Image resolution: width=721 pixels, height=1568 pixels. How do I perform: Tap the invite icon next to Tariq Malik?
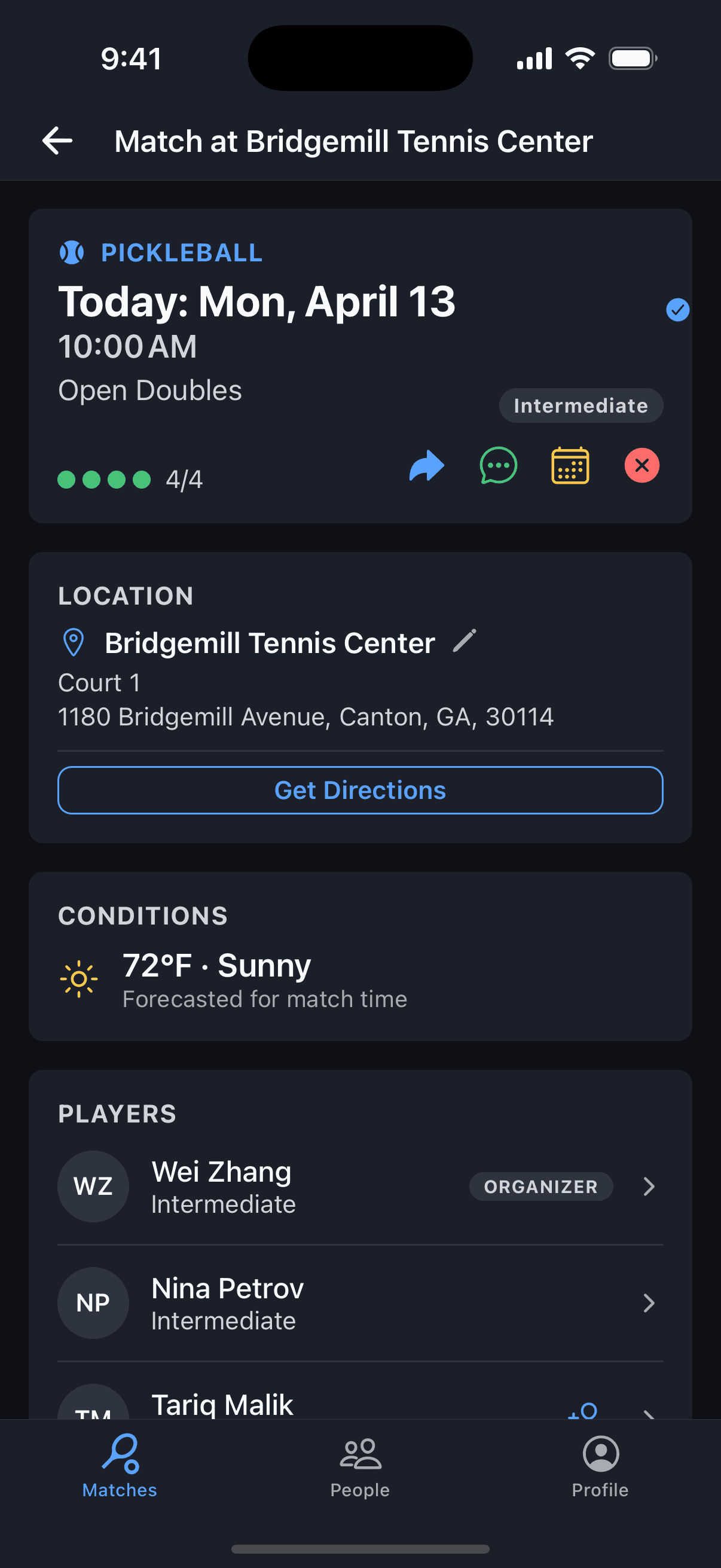582,1412
